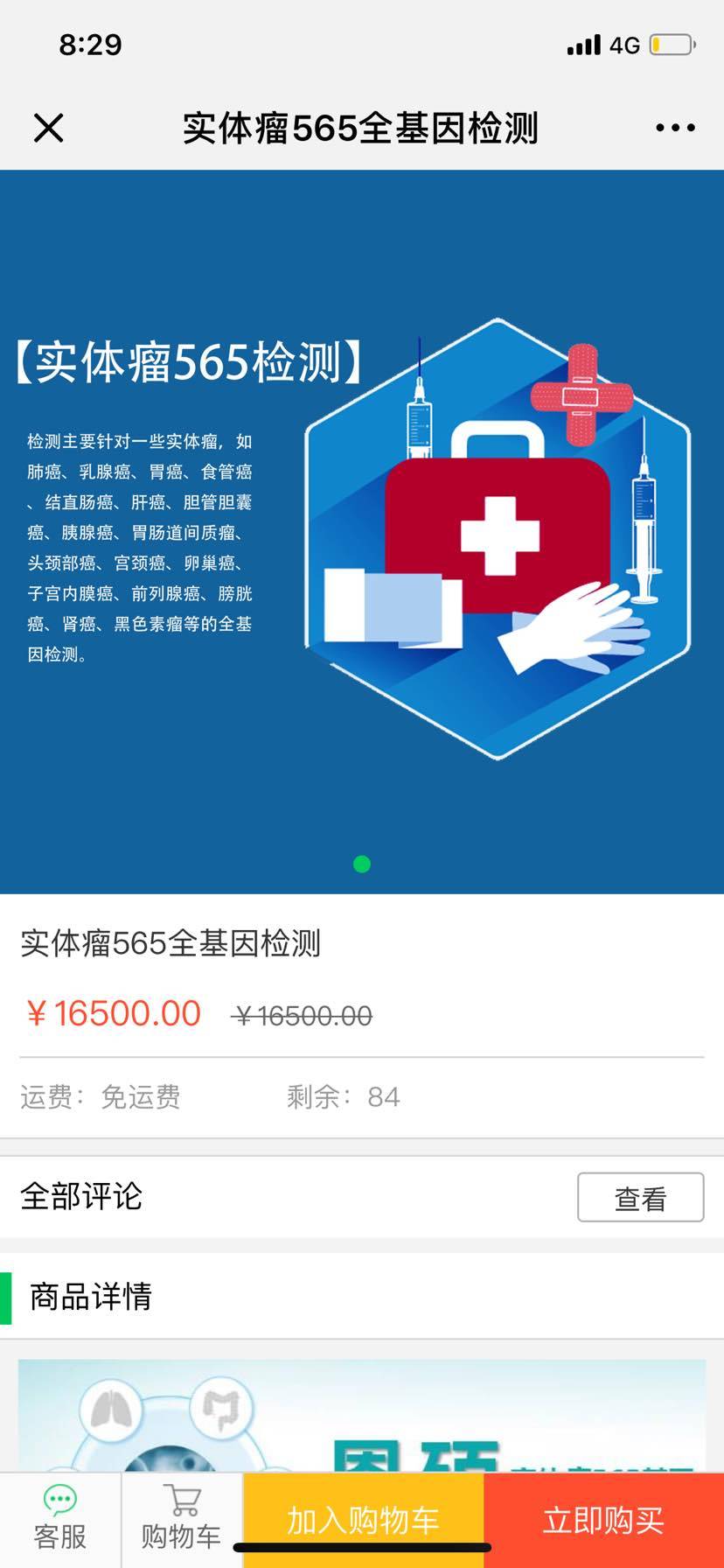This screenshot has width=724, height=1568.
Task: Open the three-dot overflow menu
Action: 675,128
